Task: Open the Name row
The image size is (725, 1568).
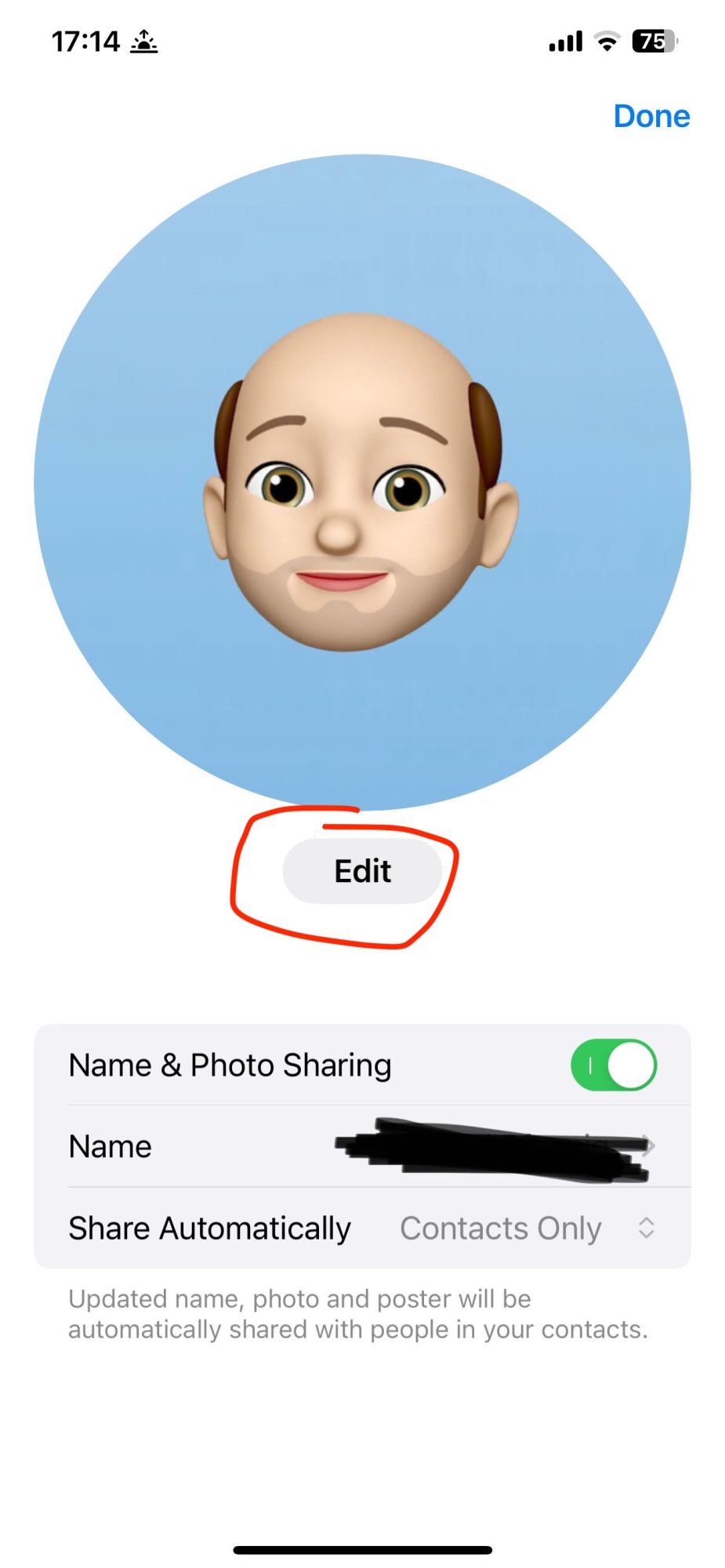Action: [x=362, y=1146]
